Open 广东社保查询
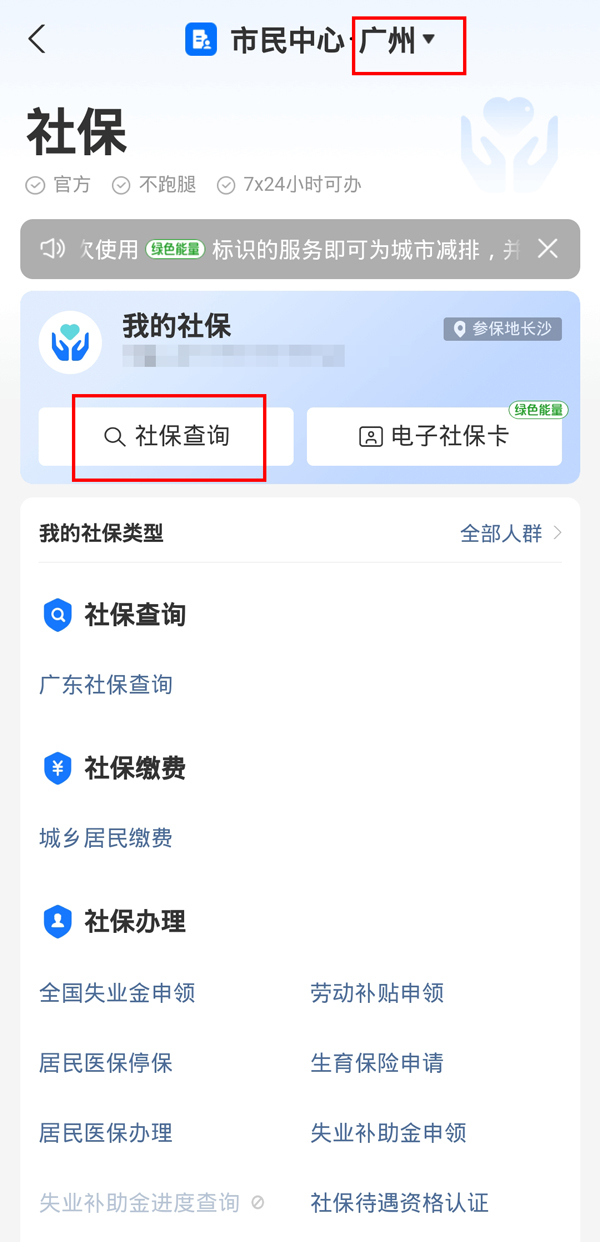600x1242 pixels. (x=106, y=685)
